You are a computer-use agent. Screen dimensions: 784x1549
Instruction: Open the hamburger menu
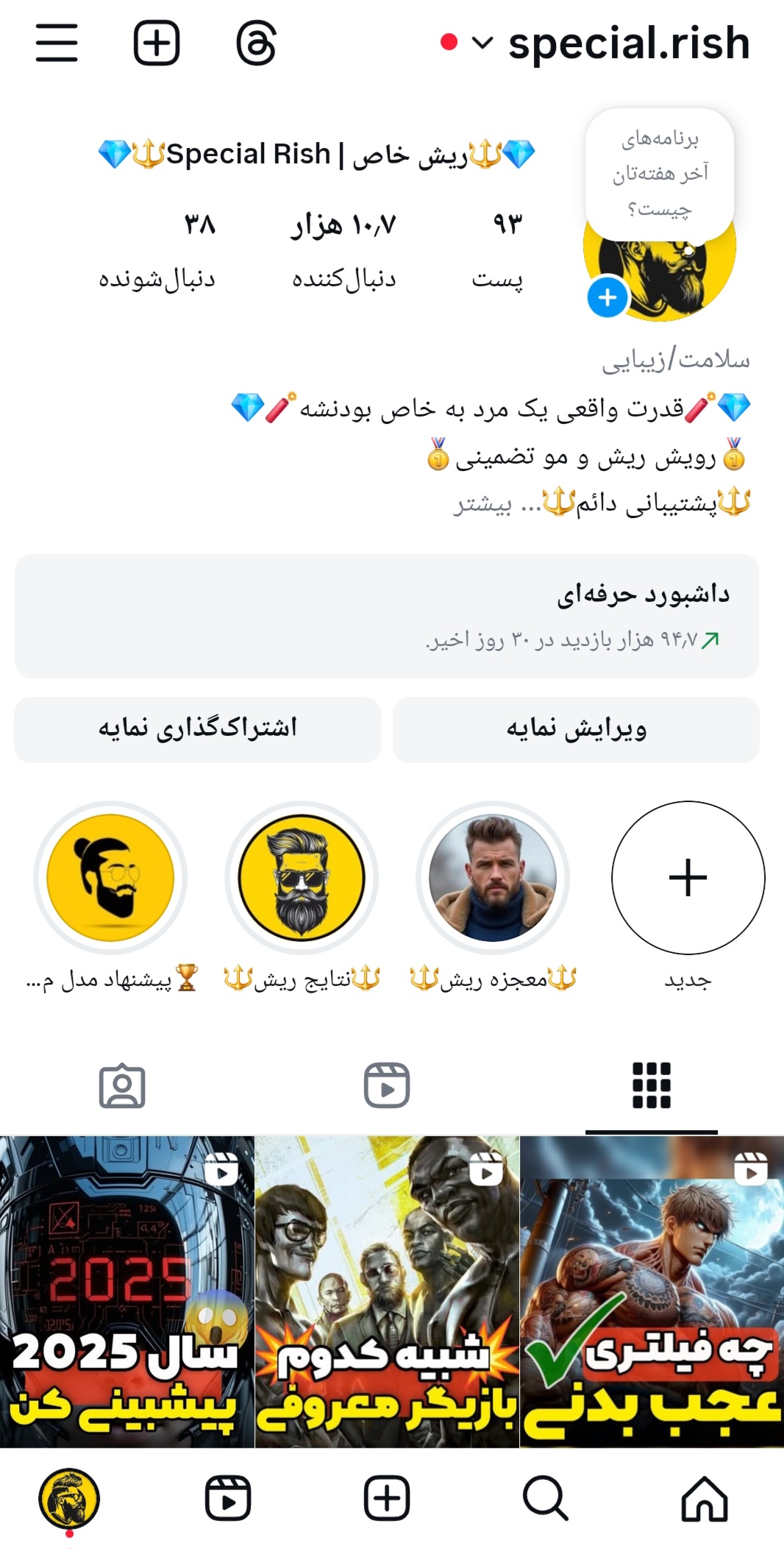57,43
